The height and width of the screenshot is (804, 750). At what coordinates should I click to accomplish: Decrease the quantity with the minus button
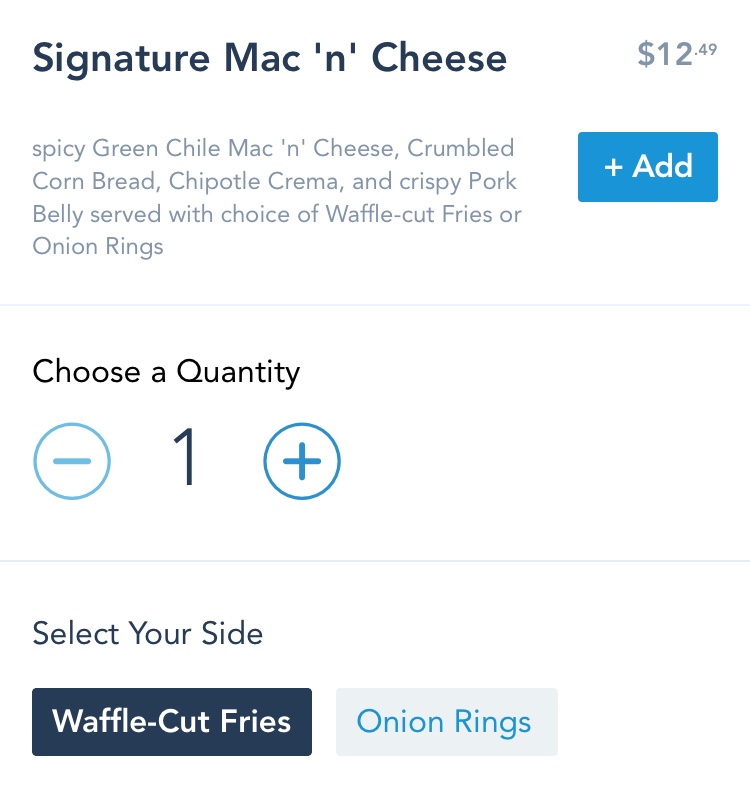(72, 461)
